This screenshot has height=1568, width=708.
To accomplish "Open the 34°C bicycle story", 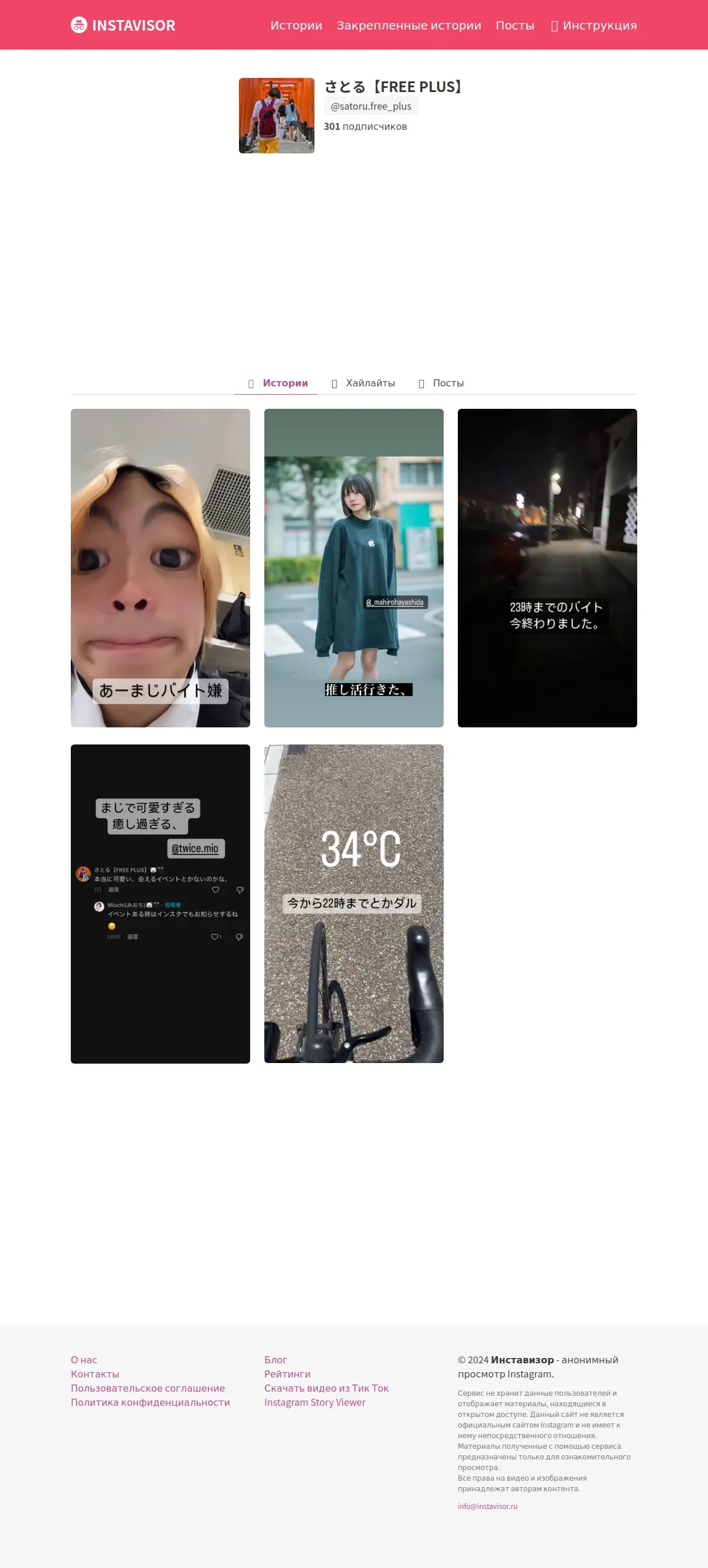I will click(353, 904).
